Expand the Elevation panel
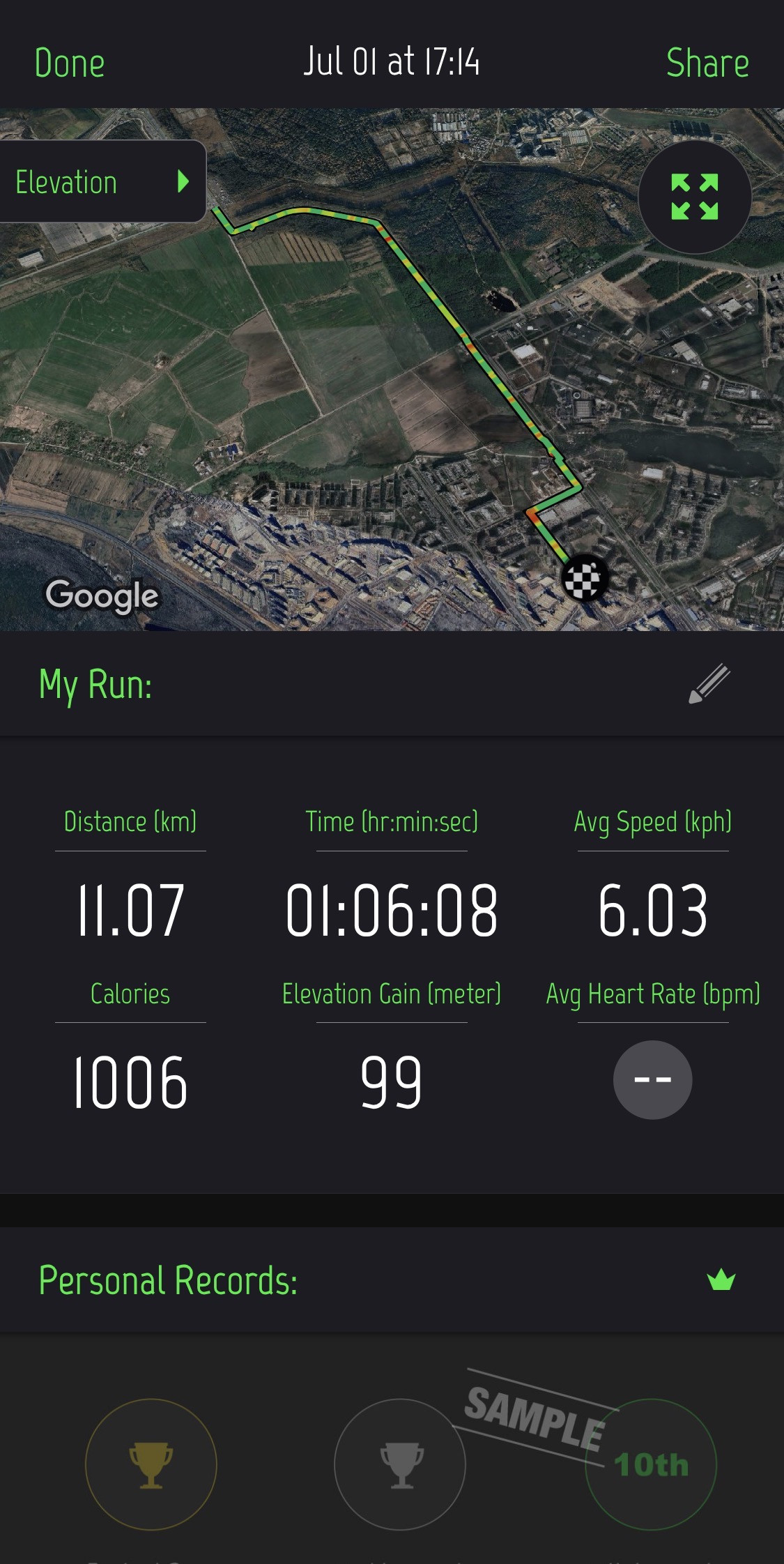Image resolution: width=784 pixels, height=1564 pixels. [102, 181]
